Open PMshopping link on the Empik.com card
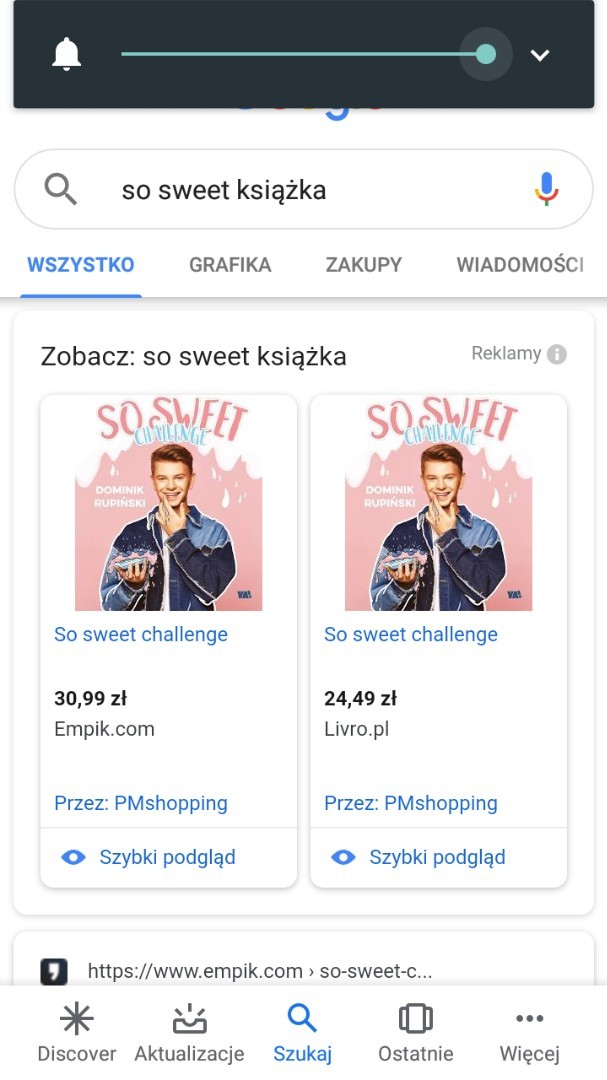The width and height of the screenshot is (607, 1080). [x=141, y=803]
